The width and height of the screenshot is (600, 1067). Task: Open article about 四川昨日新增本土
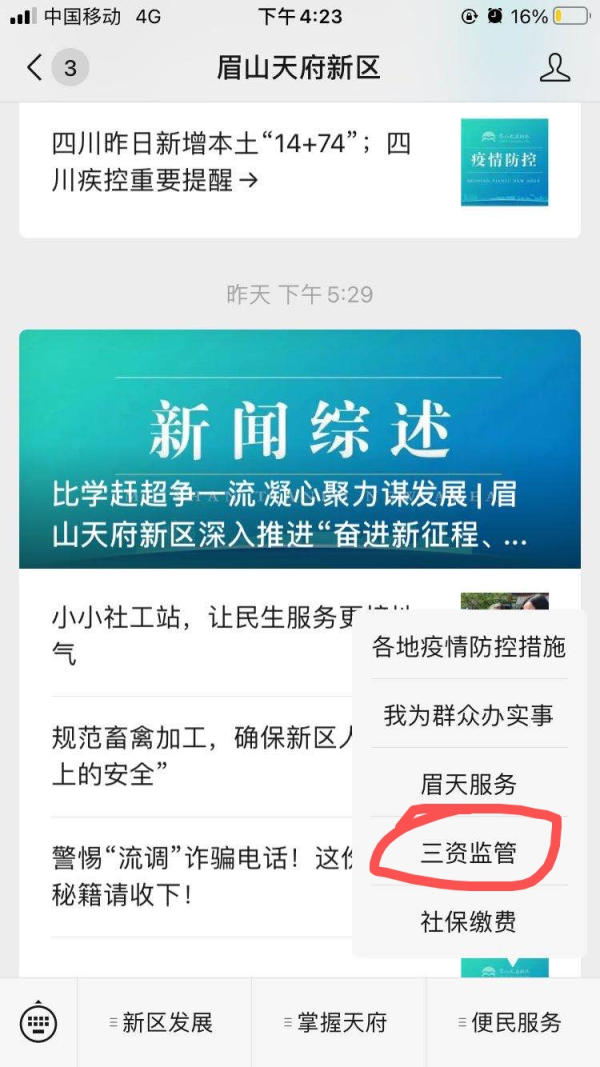tap(230, 162)
